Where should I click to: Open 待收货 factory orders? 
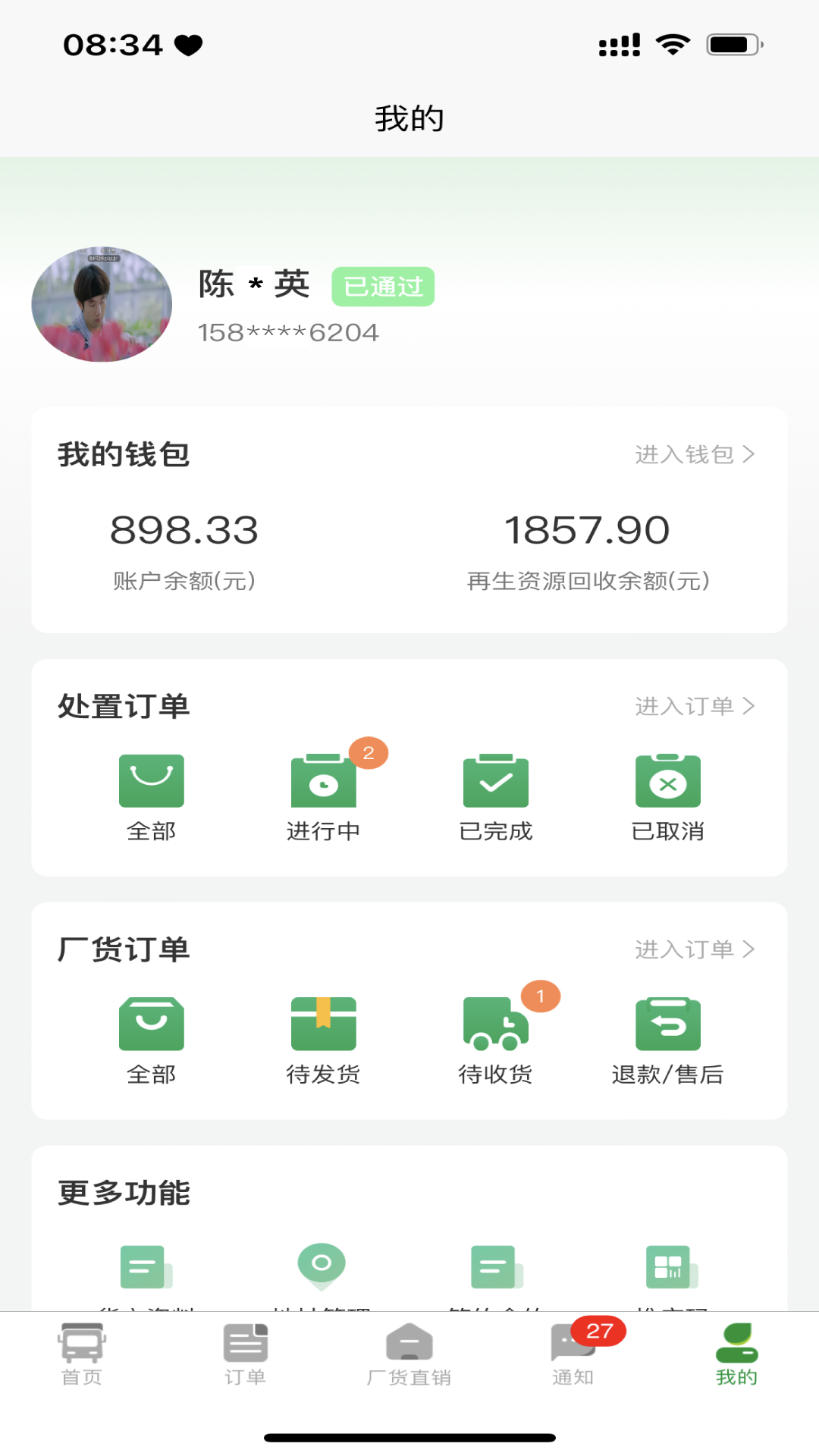point(496,1039)
